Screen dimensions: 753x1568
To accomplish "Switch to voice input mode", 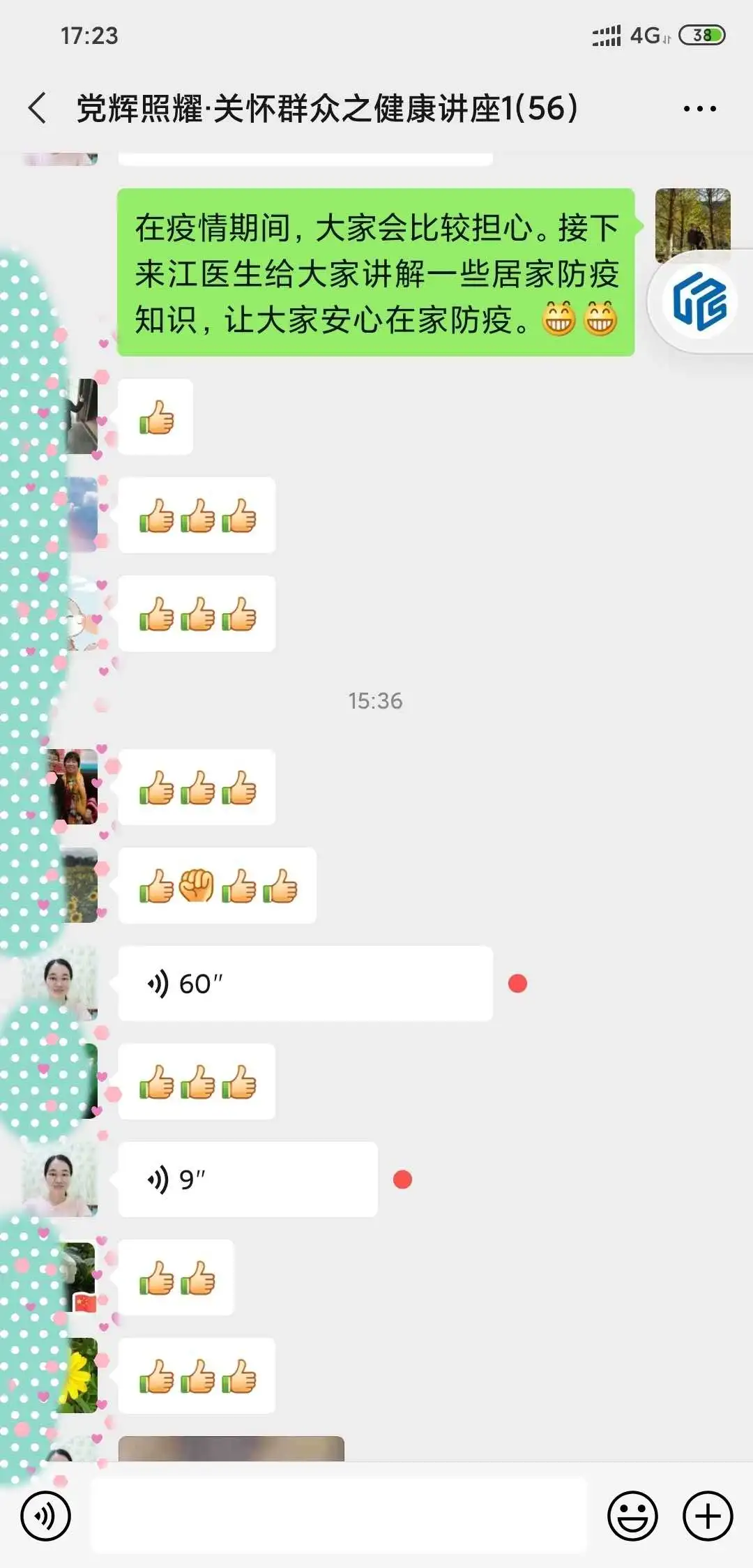I will 45,1516.
